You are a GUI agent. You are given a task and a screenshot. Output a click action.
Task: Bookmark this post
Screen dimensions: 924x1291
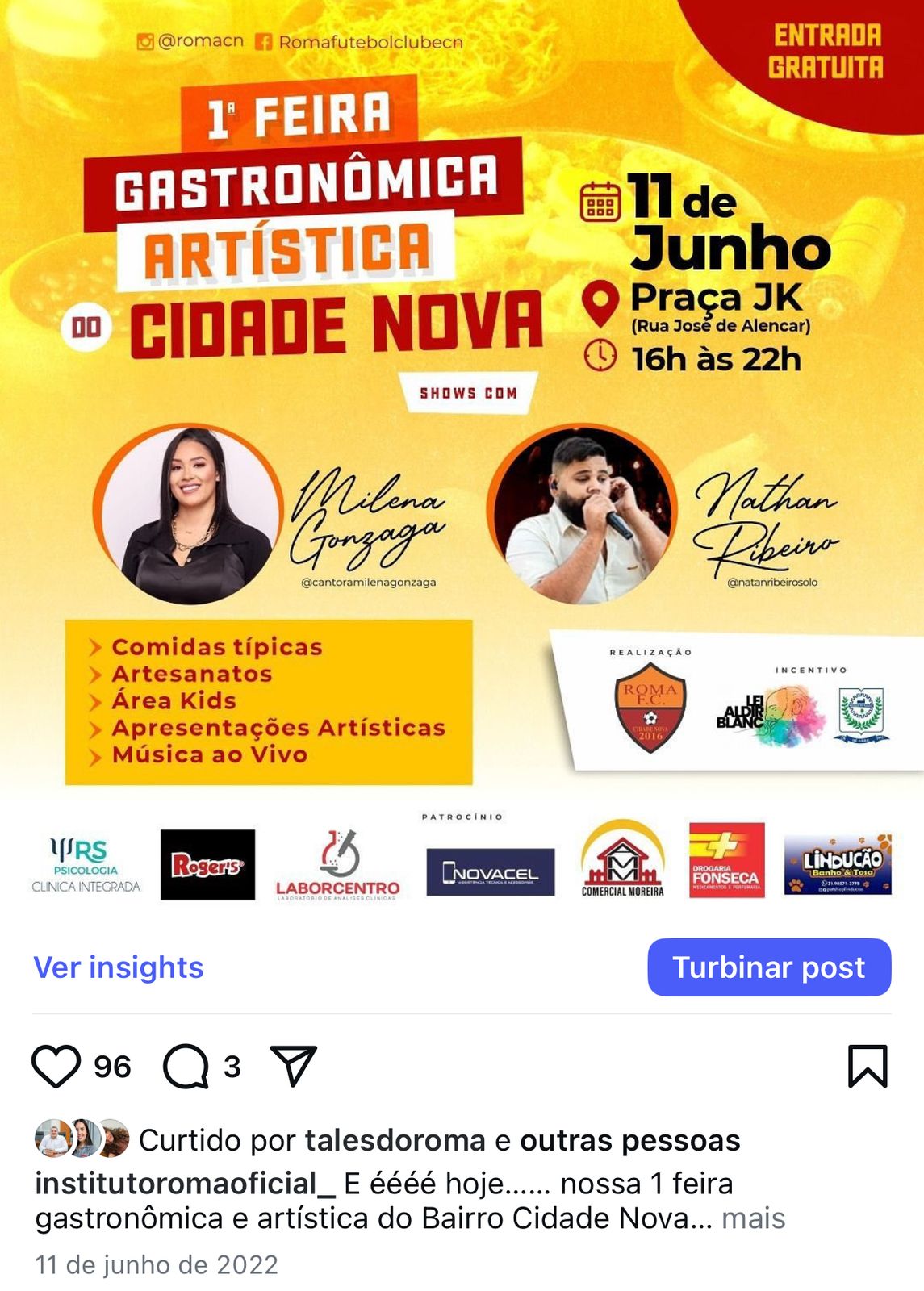(x=868, y=1067)
